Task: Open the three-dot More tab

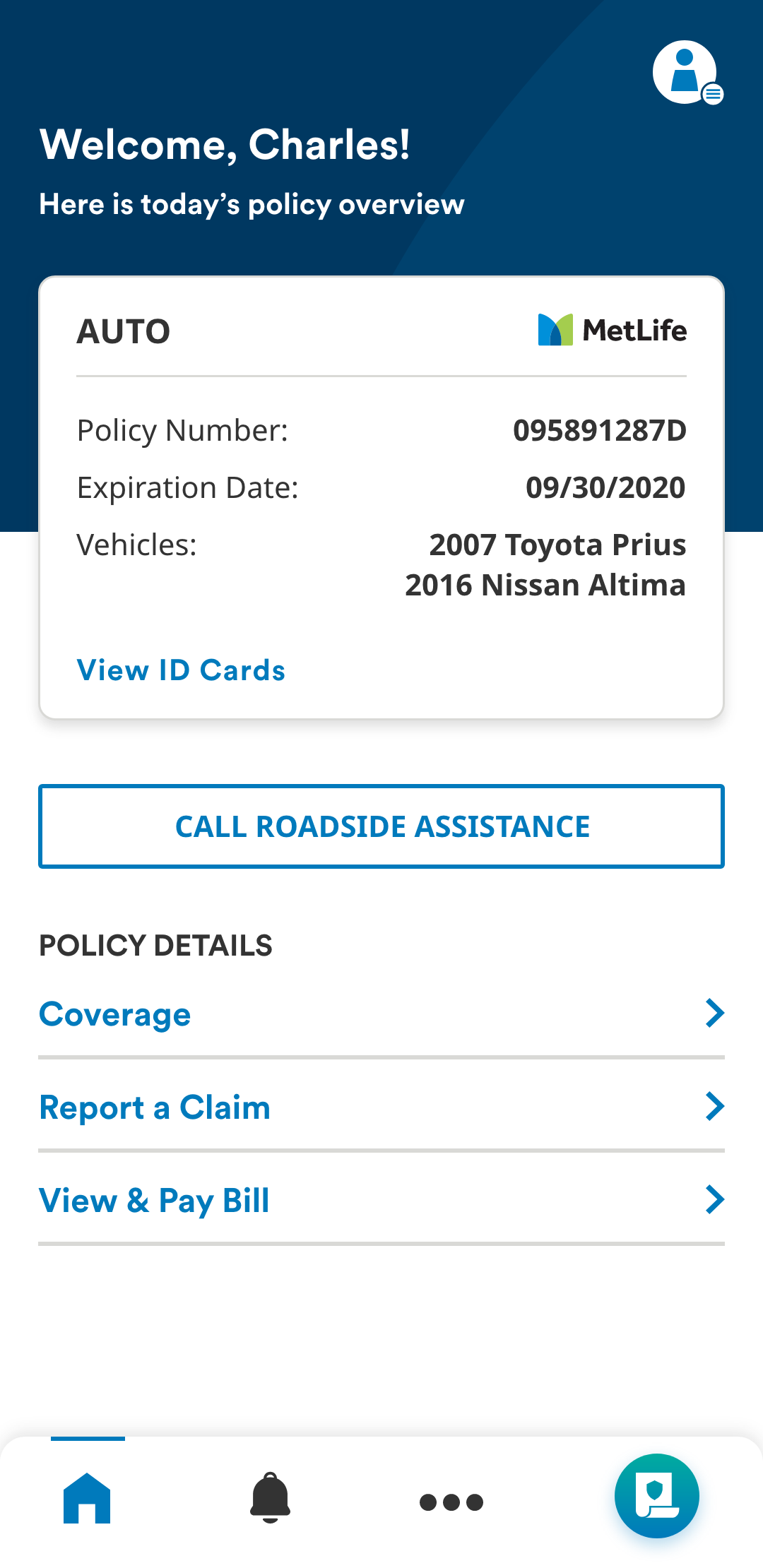Action: coord(451,1502)
